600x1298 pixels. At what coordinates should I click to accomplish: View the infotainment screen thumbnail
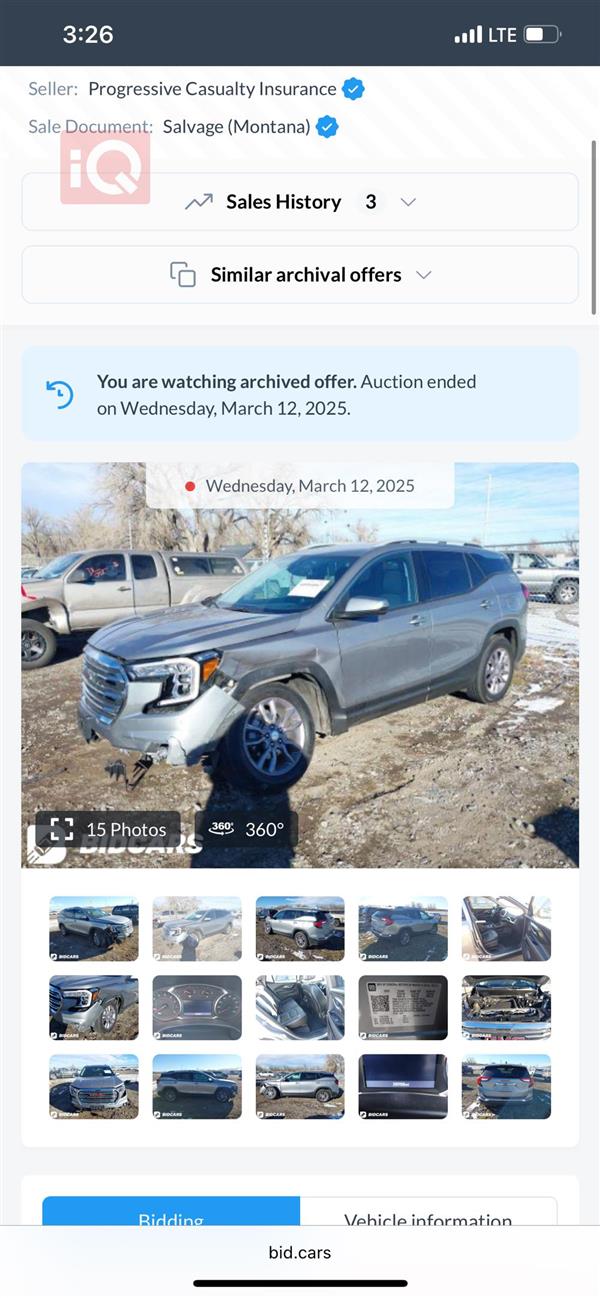point(403,1086)
